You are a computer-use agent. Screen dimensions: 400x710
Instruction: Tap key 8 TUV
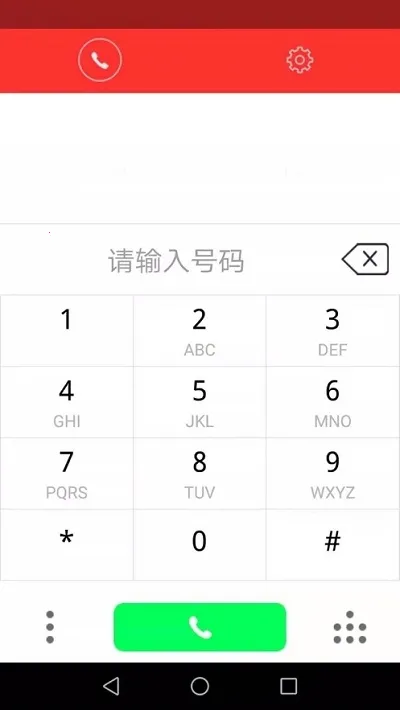199,473
